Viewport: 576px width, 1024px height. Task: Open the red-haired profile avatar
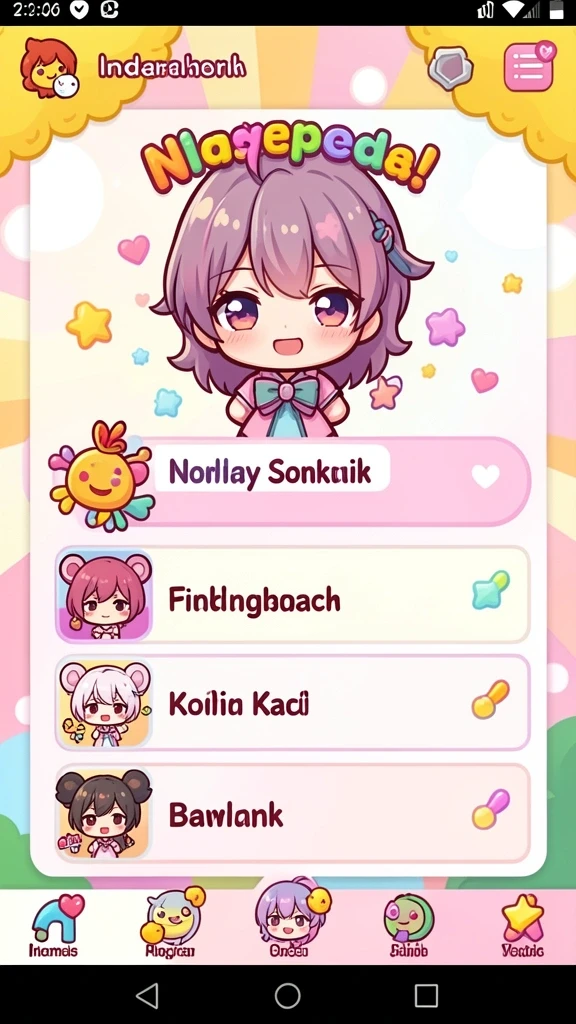click(49, 68)
